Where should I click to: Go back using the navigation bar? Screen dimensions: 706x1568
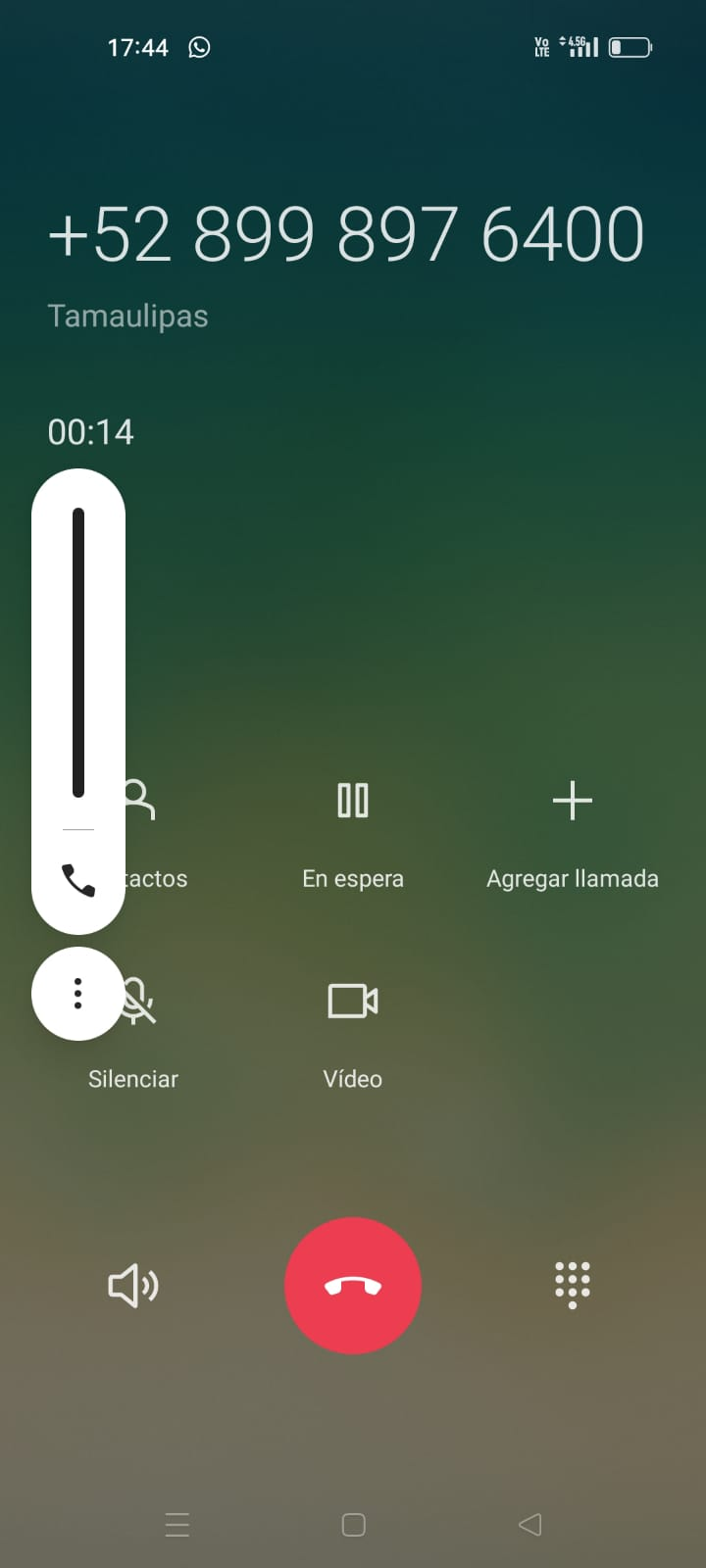click(529, 1524)
